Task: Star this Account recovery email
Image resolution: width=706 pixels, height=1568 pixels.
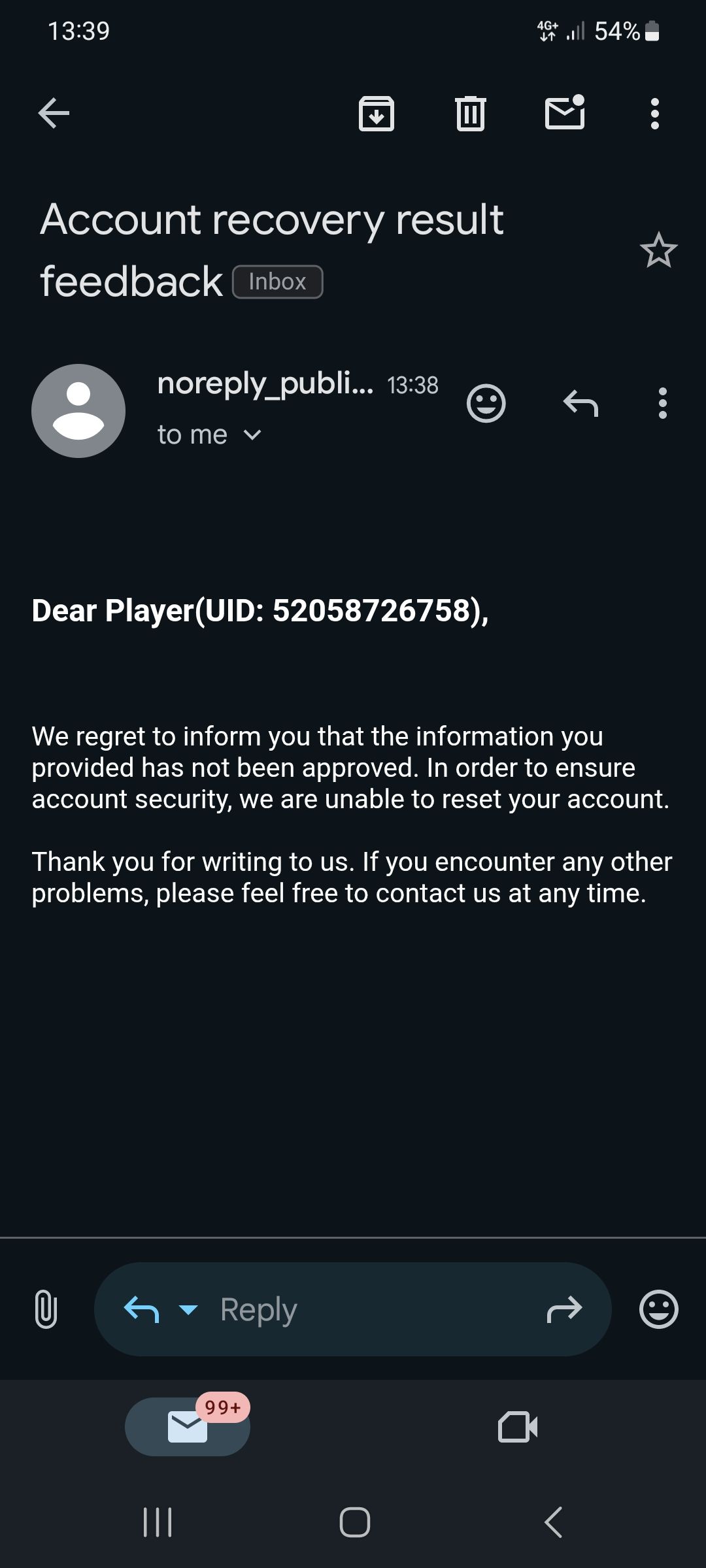Action: [658, 250]
